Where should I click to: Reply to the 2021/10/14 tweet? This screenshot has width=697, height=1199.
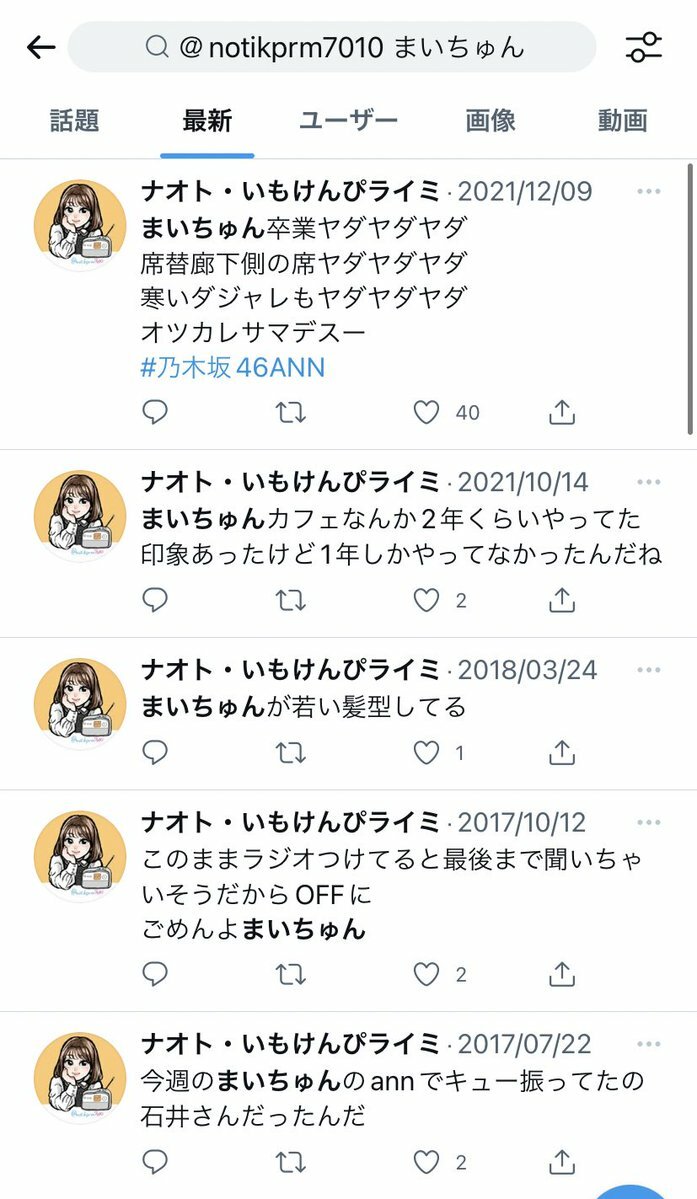tap(154, 600)
